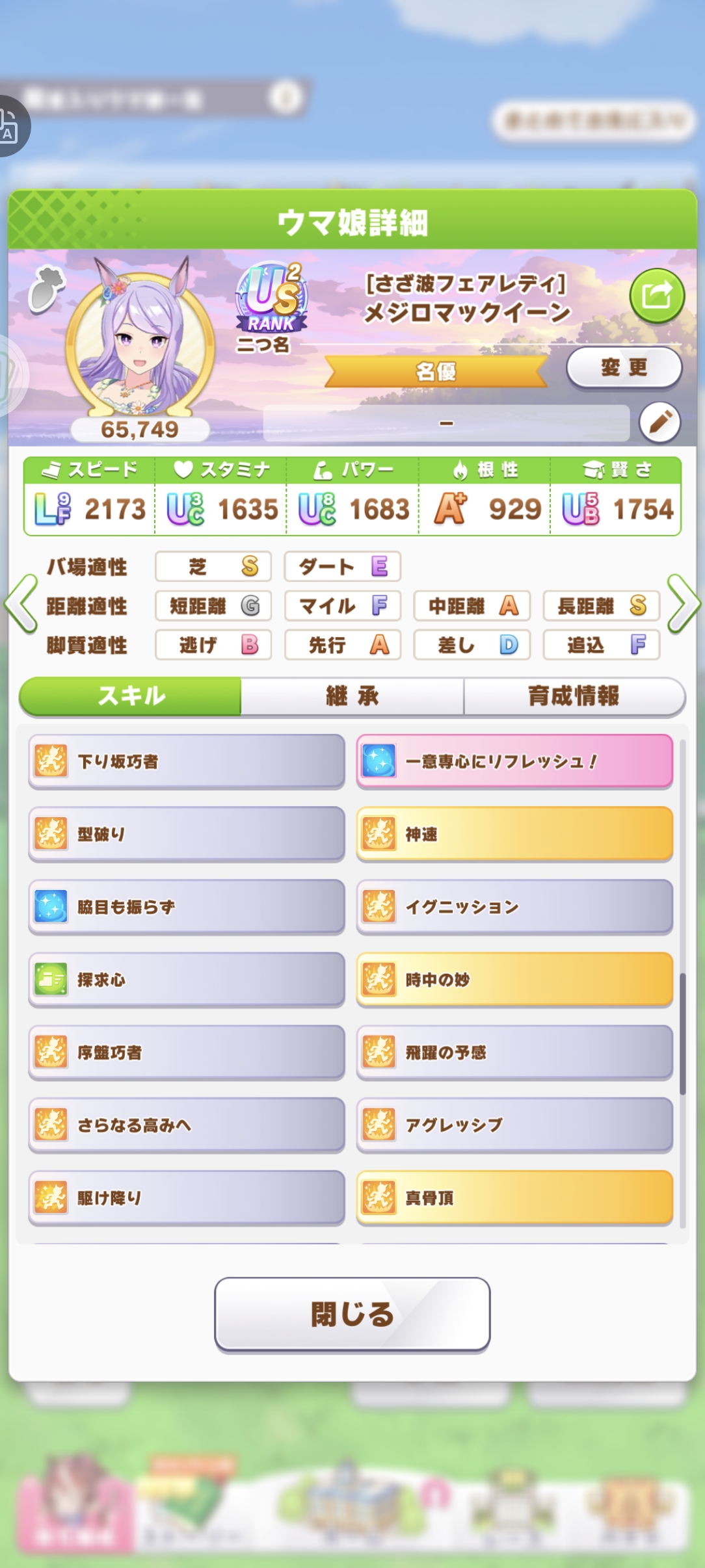The height and width of the screenshot is (1568, 705).
Task: Open the skill 型破り
Action: [187, 834]
